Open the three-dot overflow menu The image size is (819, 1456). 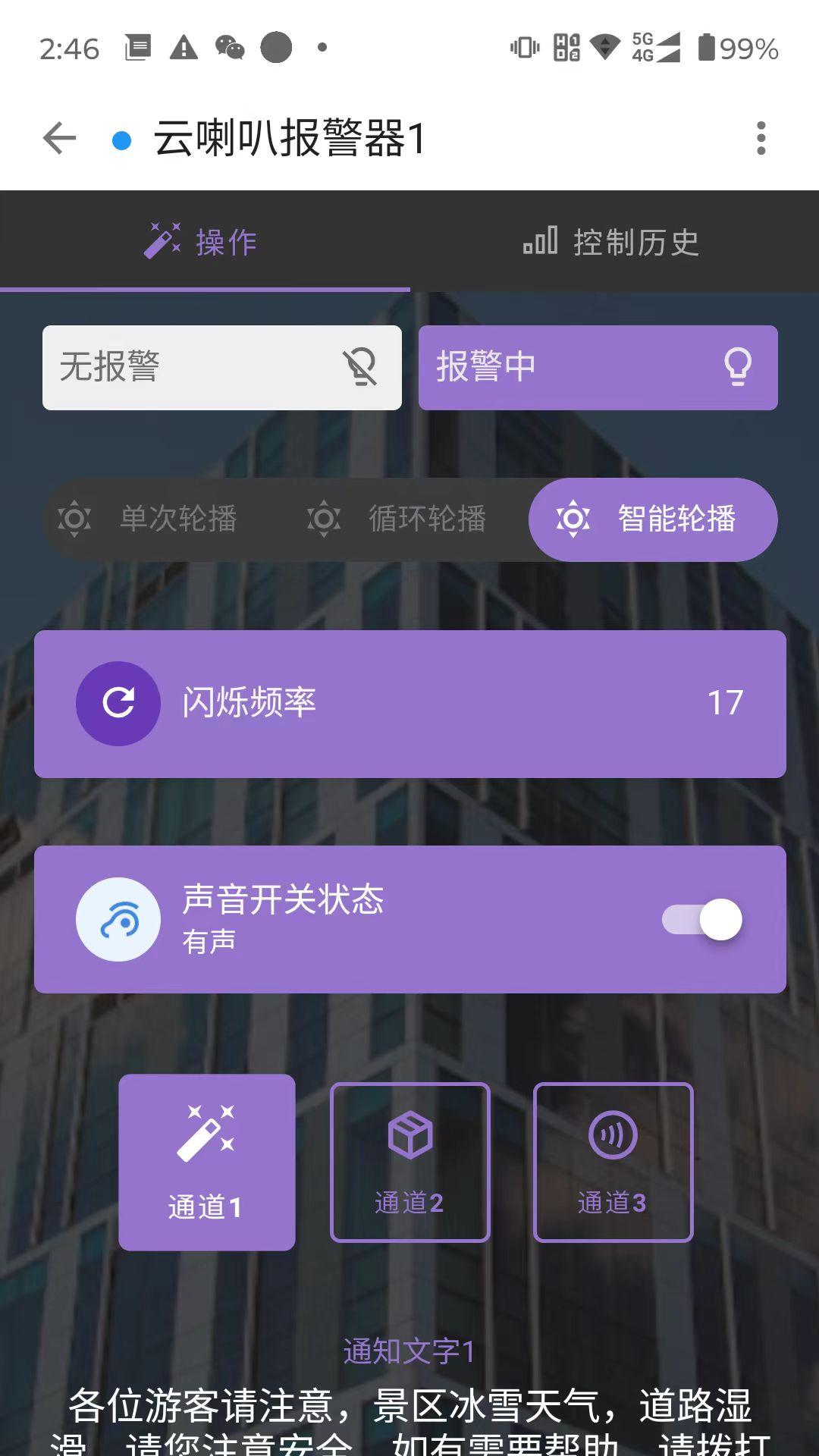tap(761, 139)
